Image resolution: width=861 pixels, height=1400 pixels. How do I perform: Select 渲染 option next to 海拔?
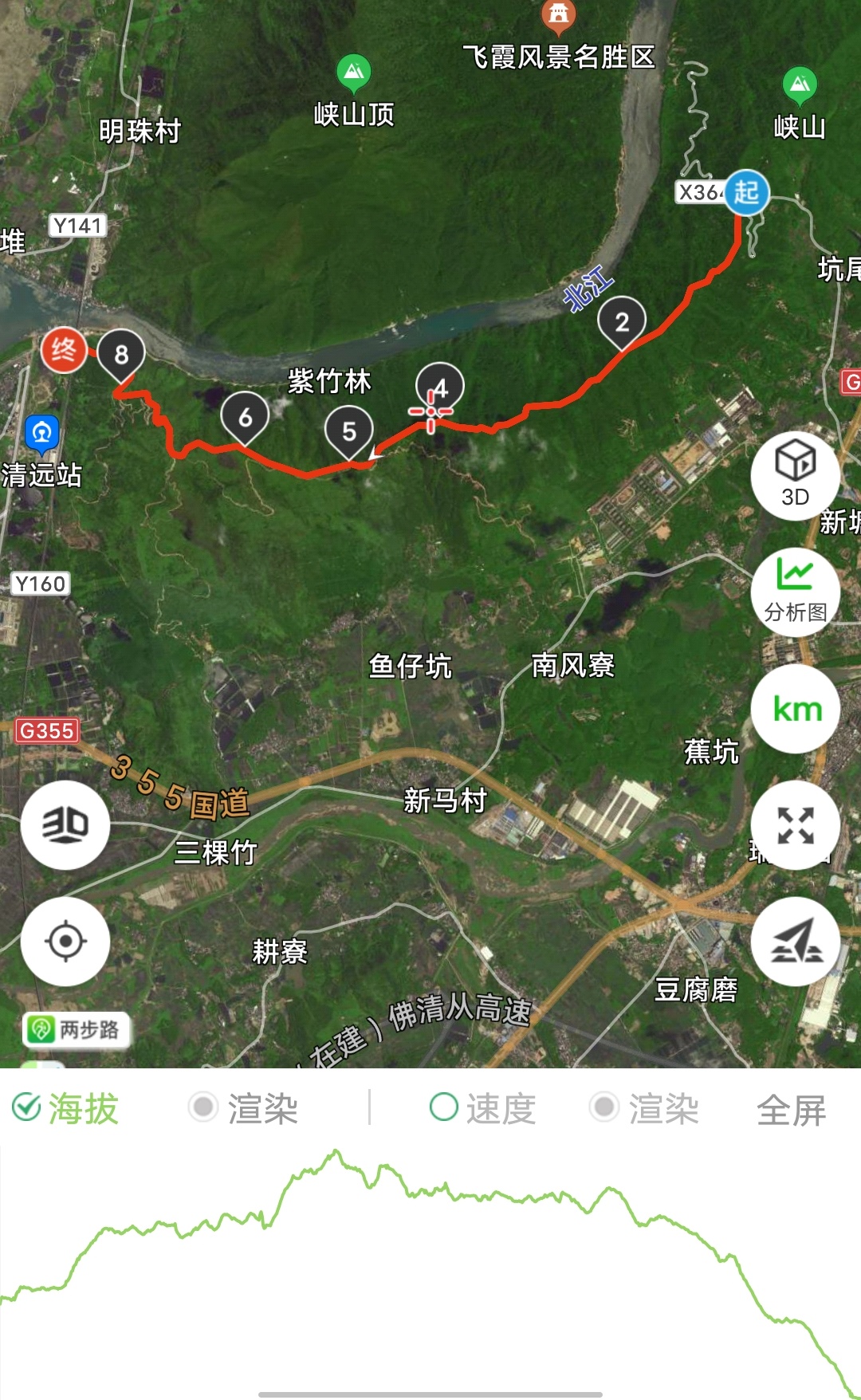(244, 1108)
